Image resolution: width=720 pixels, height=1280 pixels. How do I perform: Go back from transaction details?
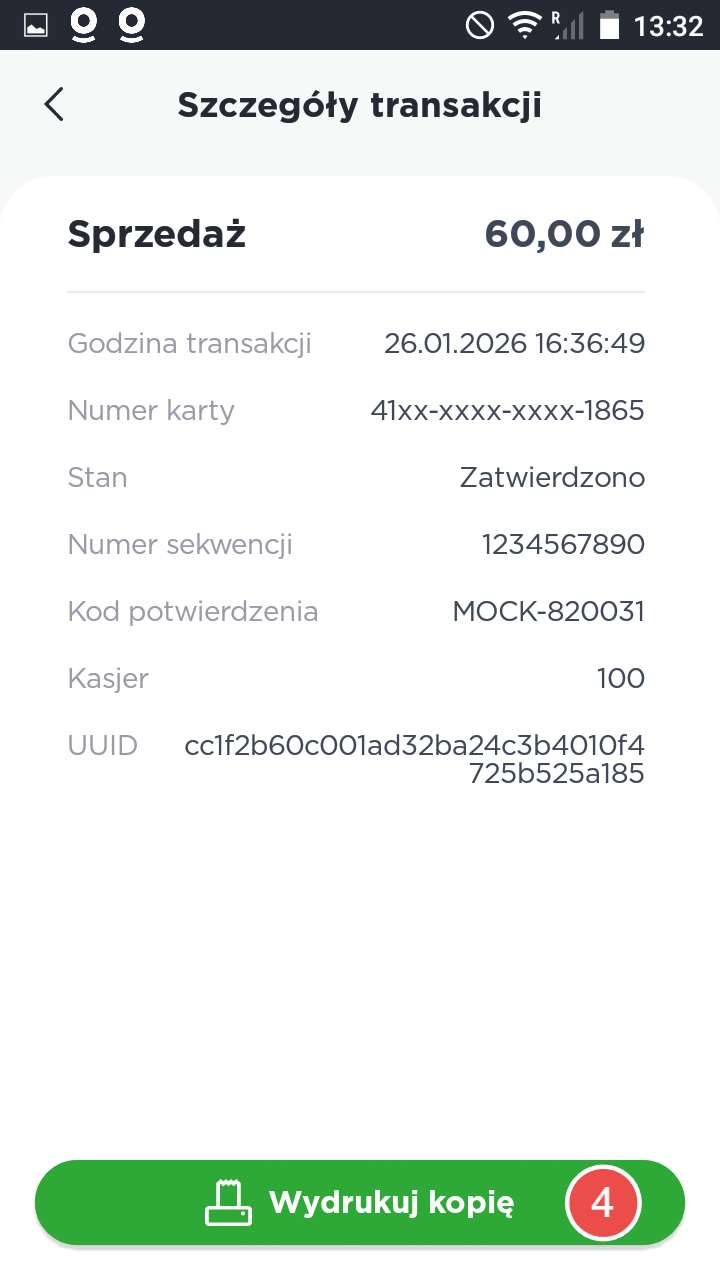(x=54, y=105)
